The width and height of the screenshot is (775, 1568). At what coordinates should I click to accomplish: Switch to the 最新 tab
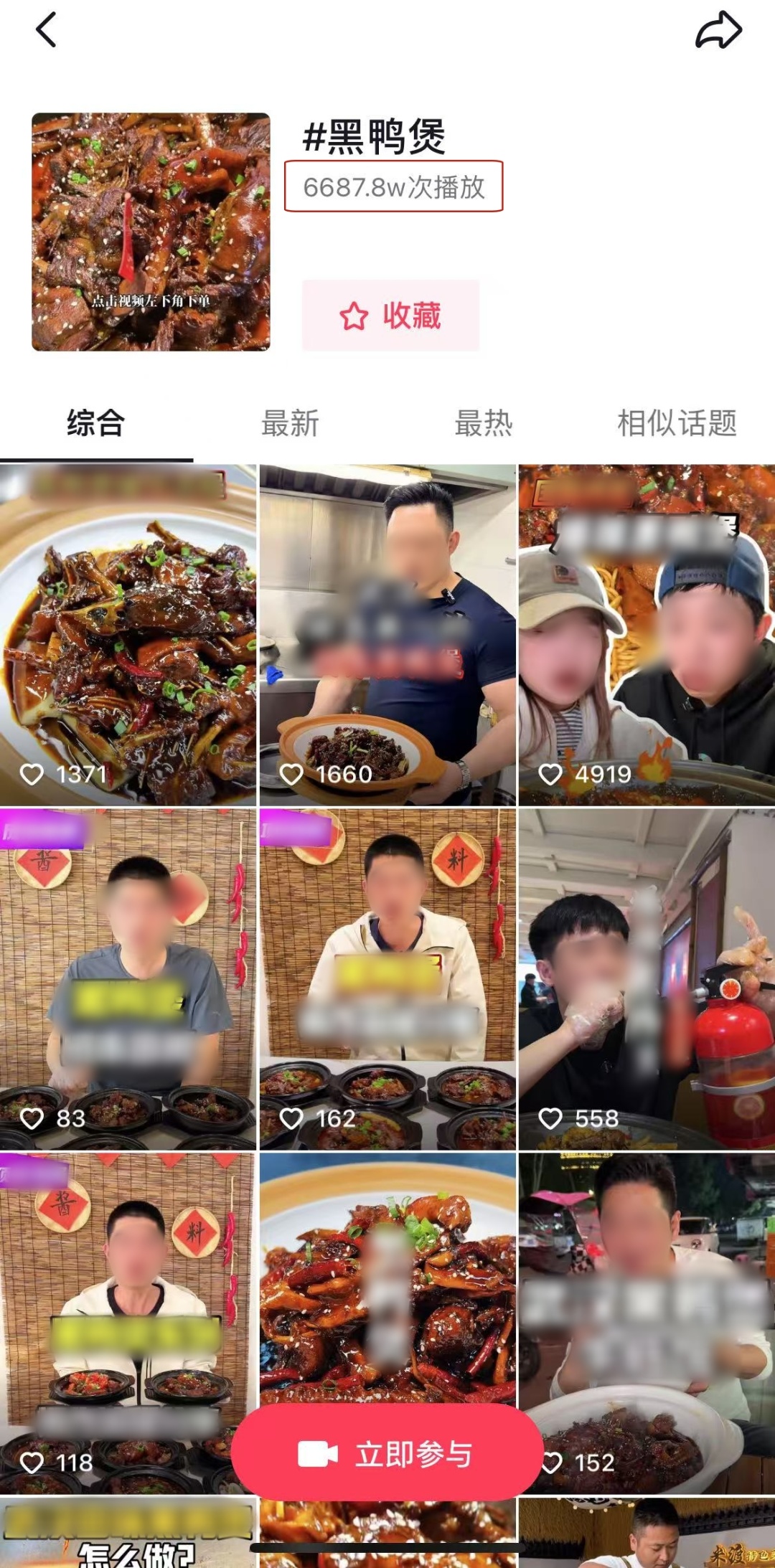point(290,423)
